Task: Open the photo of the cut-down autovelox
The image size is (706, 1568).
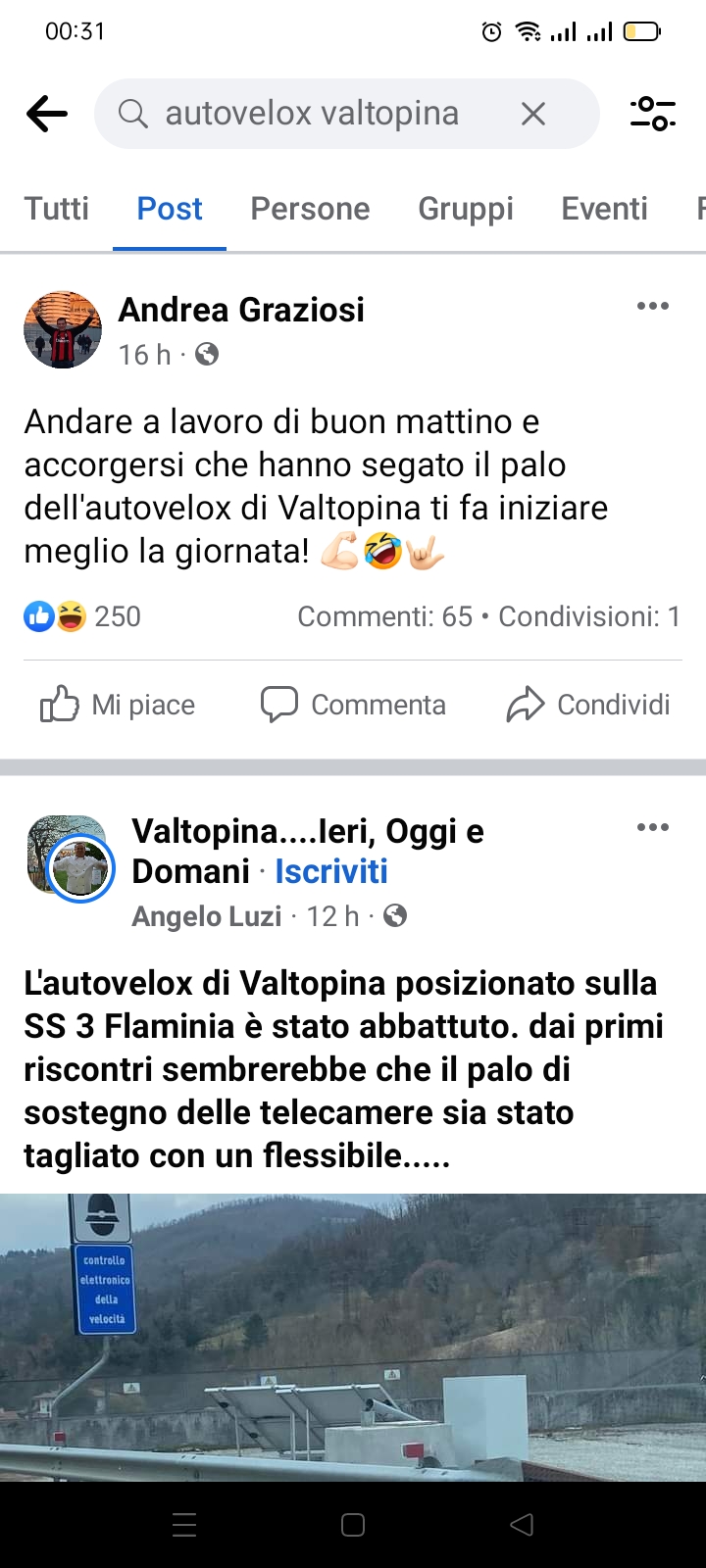Action: (x=353, y=1338)
